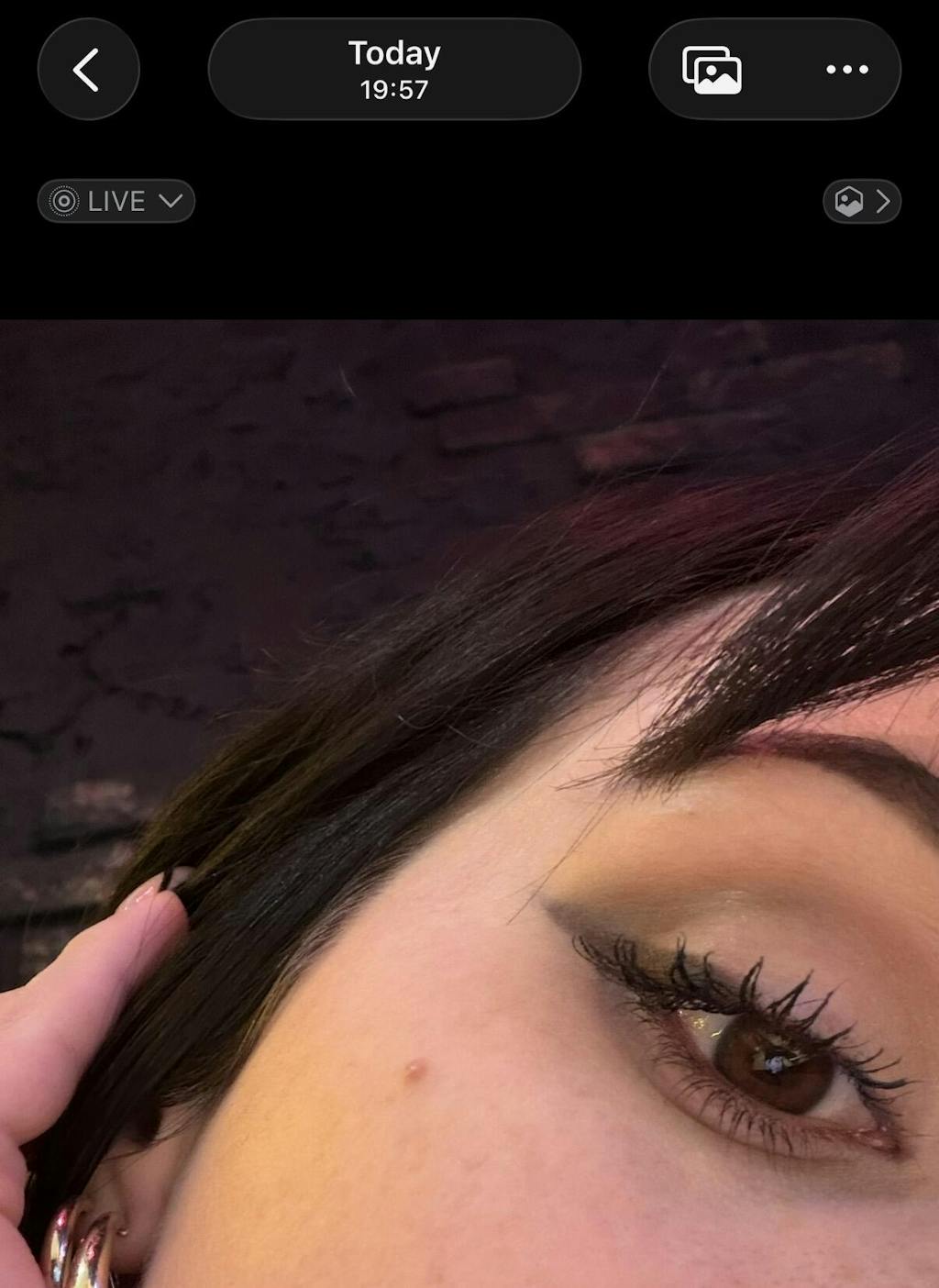This screenshot has height=1288, width=939.
Task: Go back to the photo library
Action: [88, 70]
